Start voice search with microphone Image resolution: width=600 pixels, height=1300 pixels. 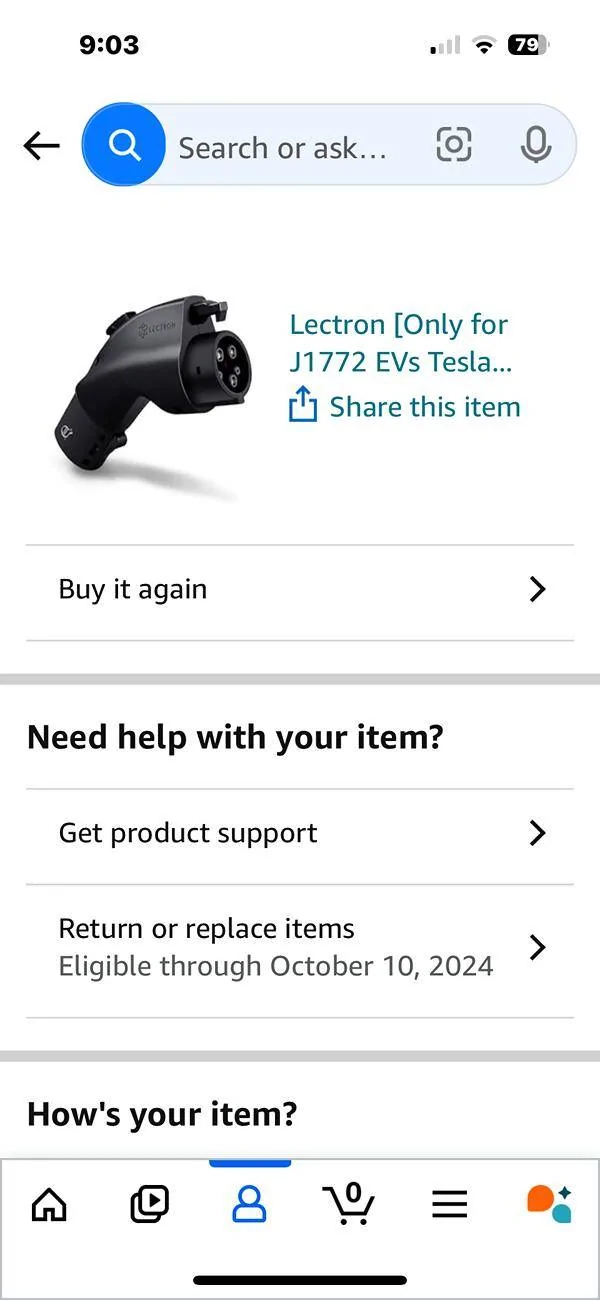(536, 146)
